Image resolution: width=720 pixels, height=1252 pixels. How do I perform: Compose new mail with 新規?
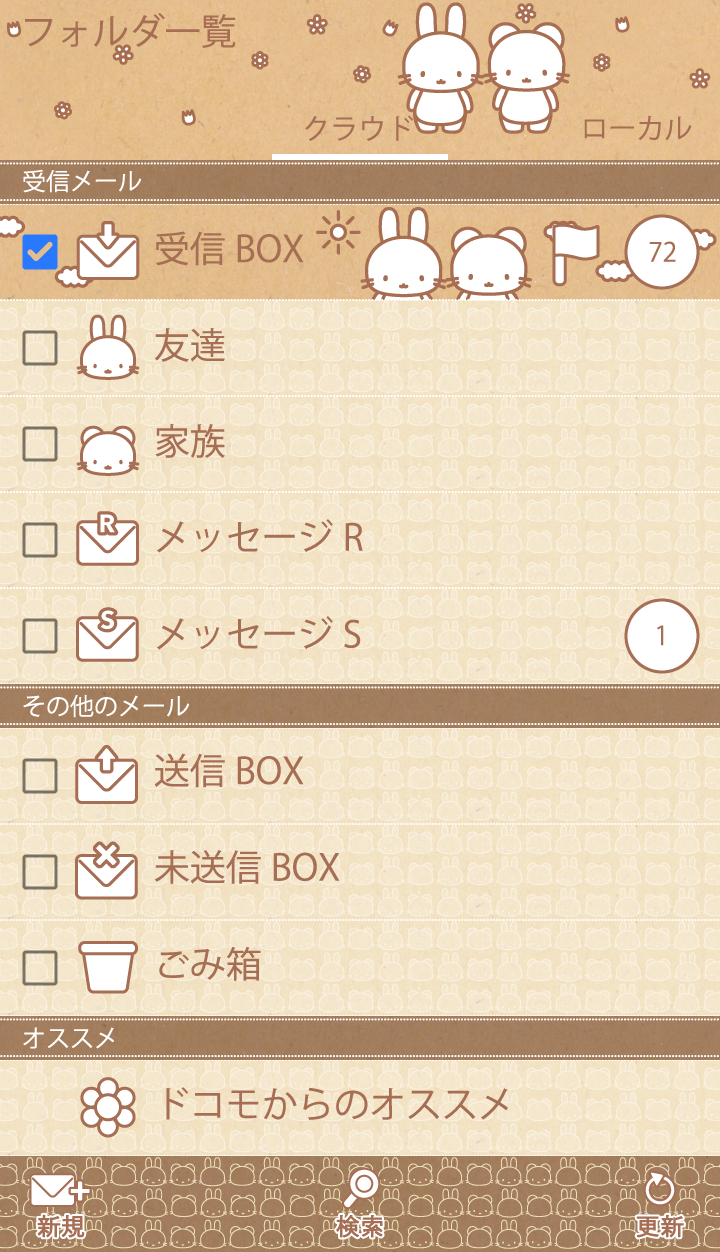pos(60,1205)
